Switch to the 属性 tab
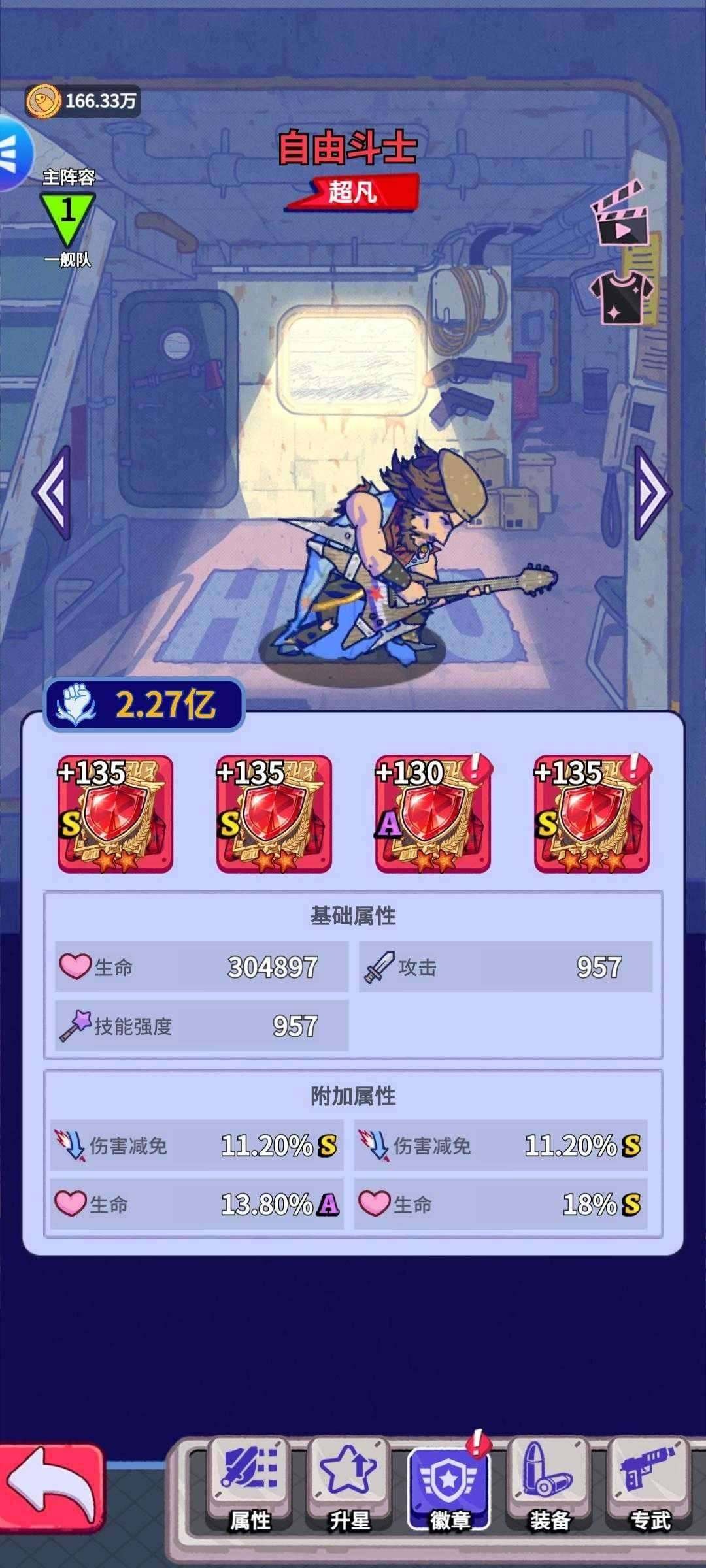 (249, 1487)
